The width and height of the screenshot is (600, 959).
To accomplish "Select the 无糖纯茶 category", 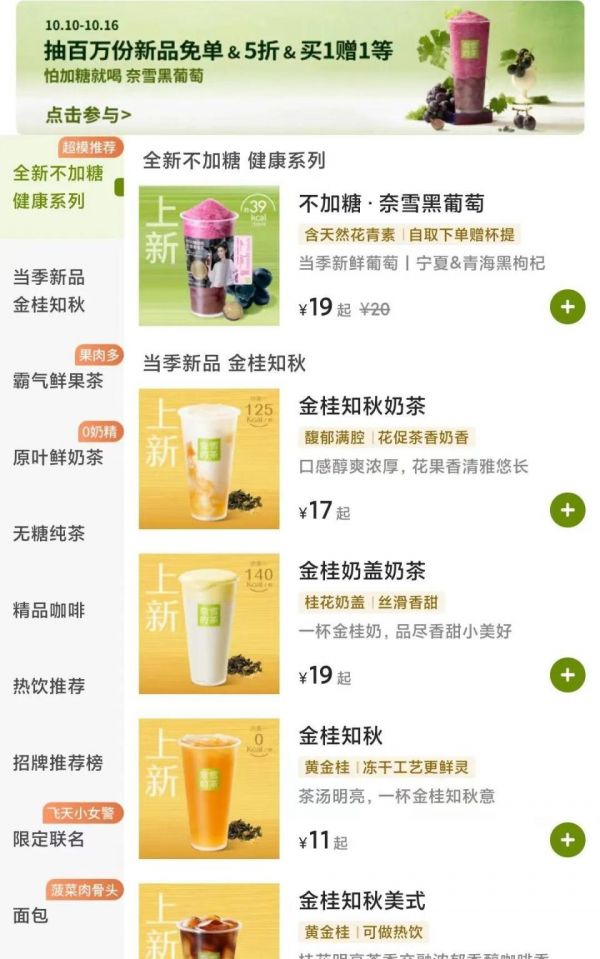I will point(49,533).
